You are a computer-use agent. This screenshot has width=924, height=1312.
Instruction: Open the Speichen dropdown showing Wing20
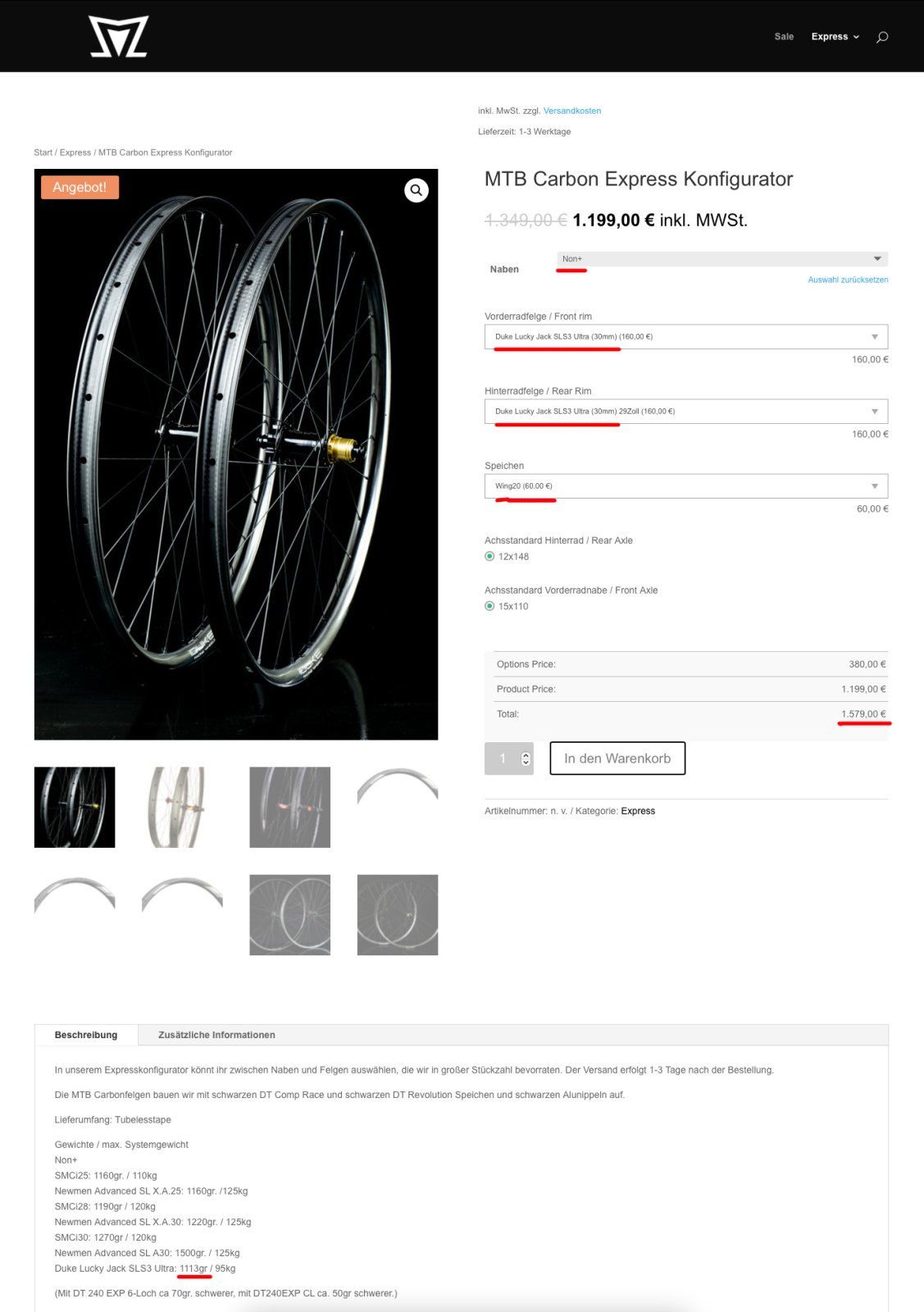coord(685,486)
